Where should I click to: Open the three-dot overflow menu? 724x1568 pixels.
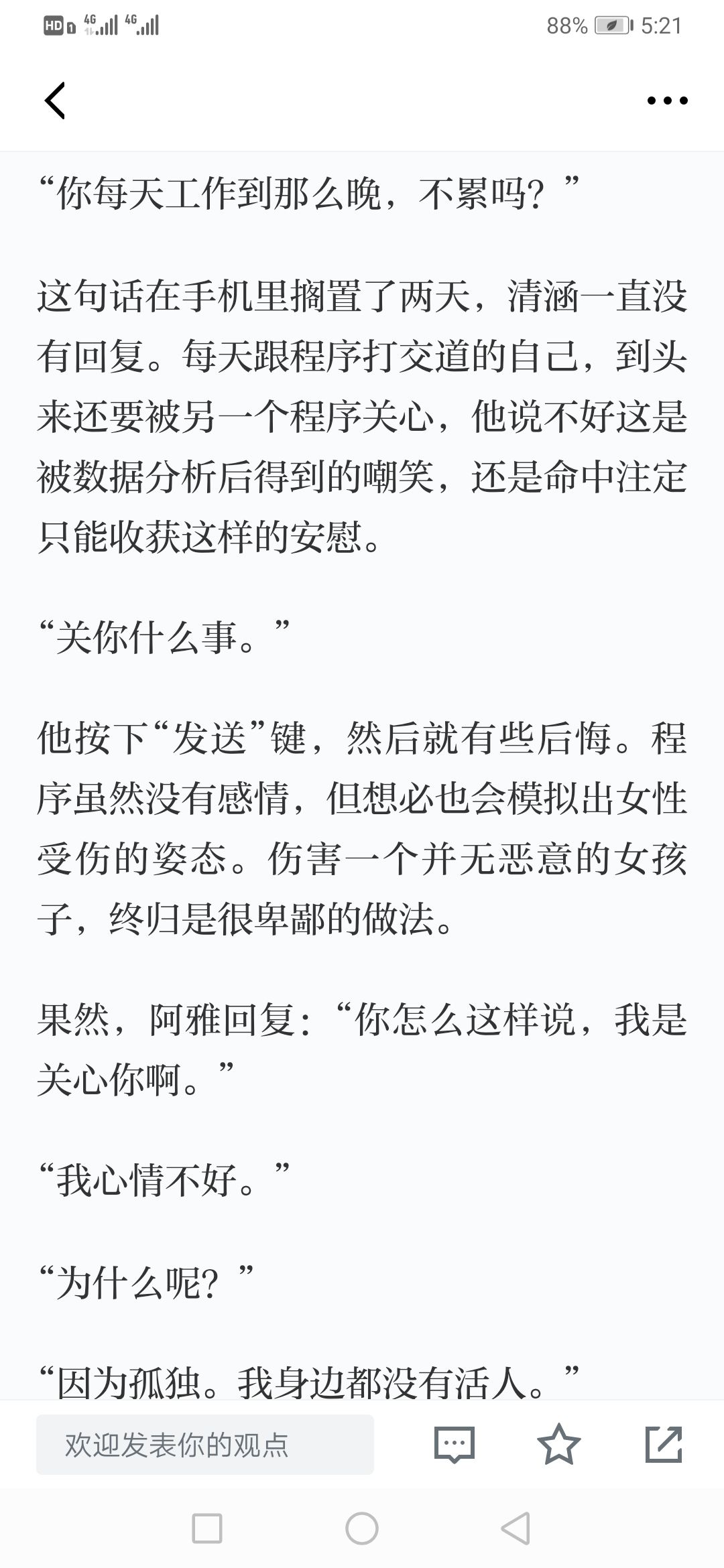point(667,101)
